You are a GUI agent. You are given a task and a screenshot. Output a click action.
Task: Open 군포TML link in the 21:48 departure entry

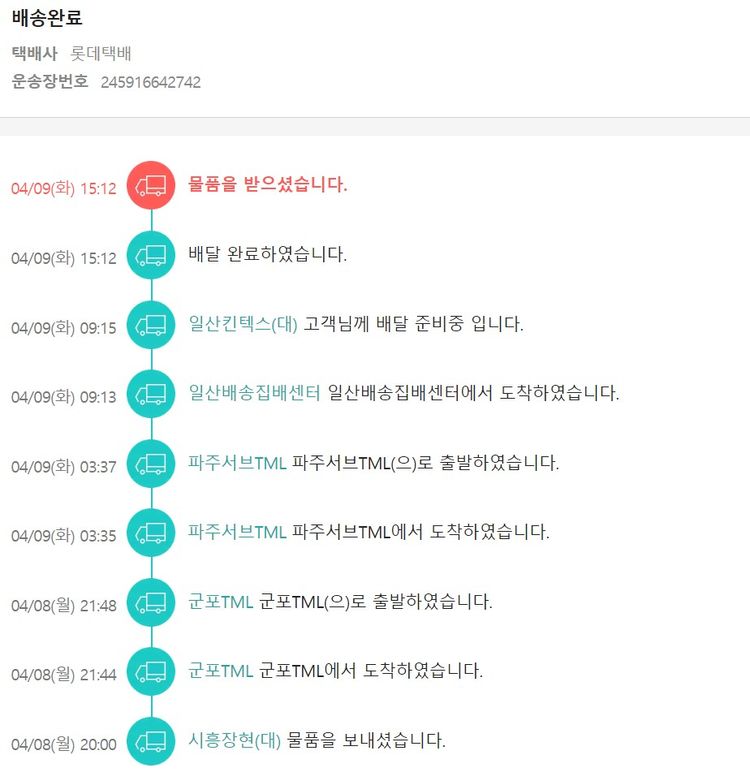point(220,602)
